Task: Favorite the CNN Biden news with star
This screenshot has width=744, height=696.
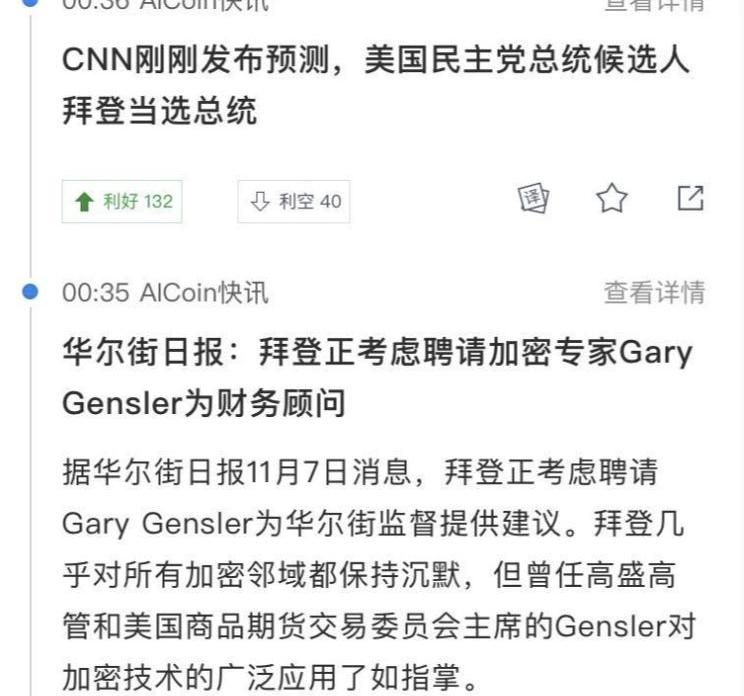Action: (x=612, y=199)
